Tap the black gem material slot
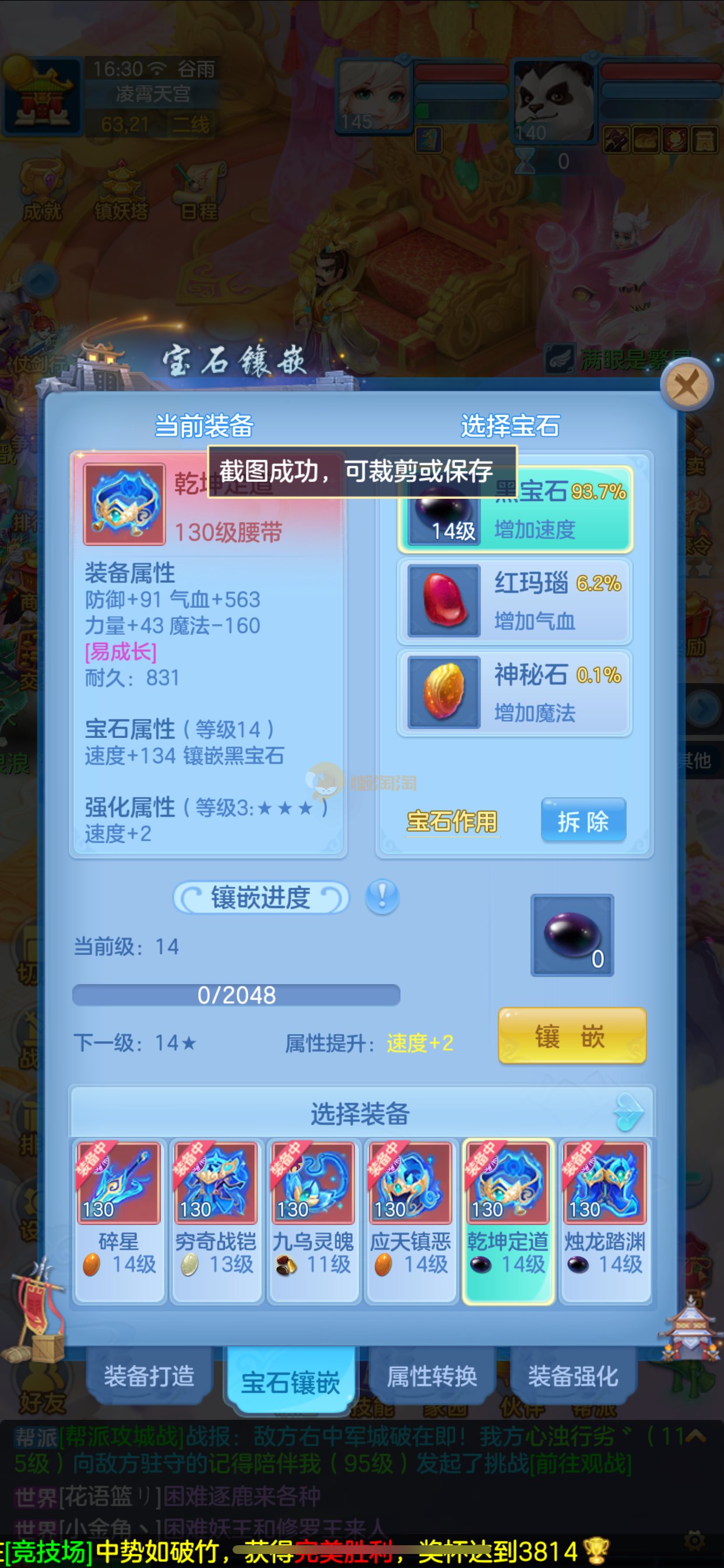This screenshot has height=1568, width=724. click(x=572, y=935)
